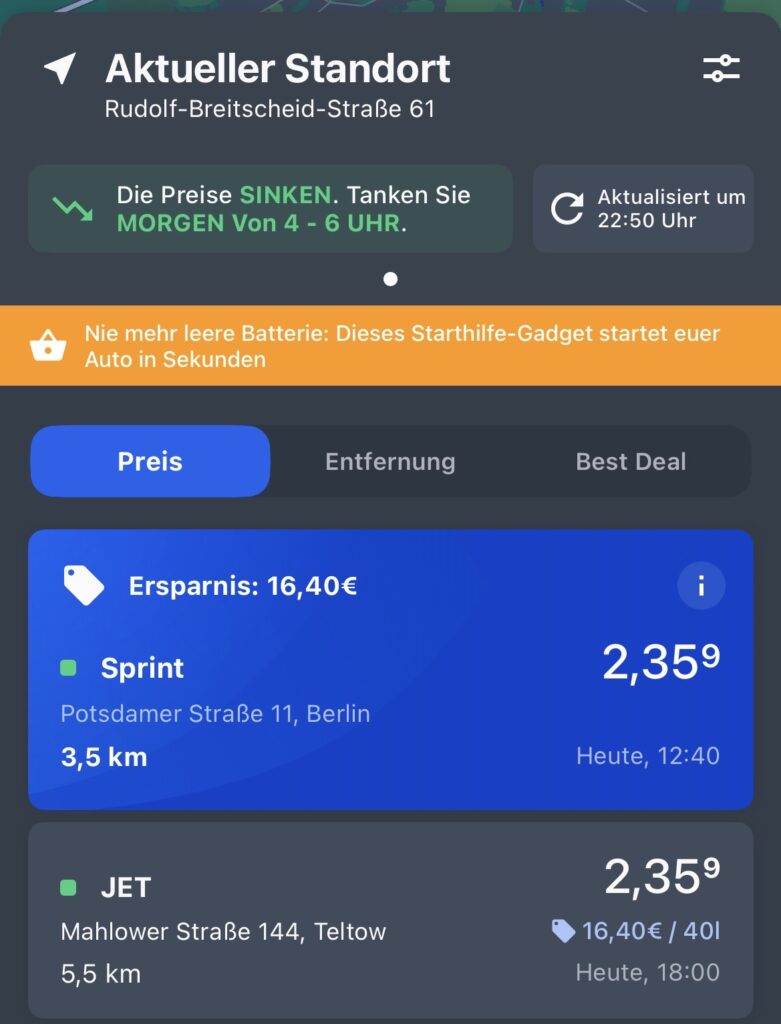
Task: Open the Starthilfe-Gadget orange banner
Action: pos(390,346)
